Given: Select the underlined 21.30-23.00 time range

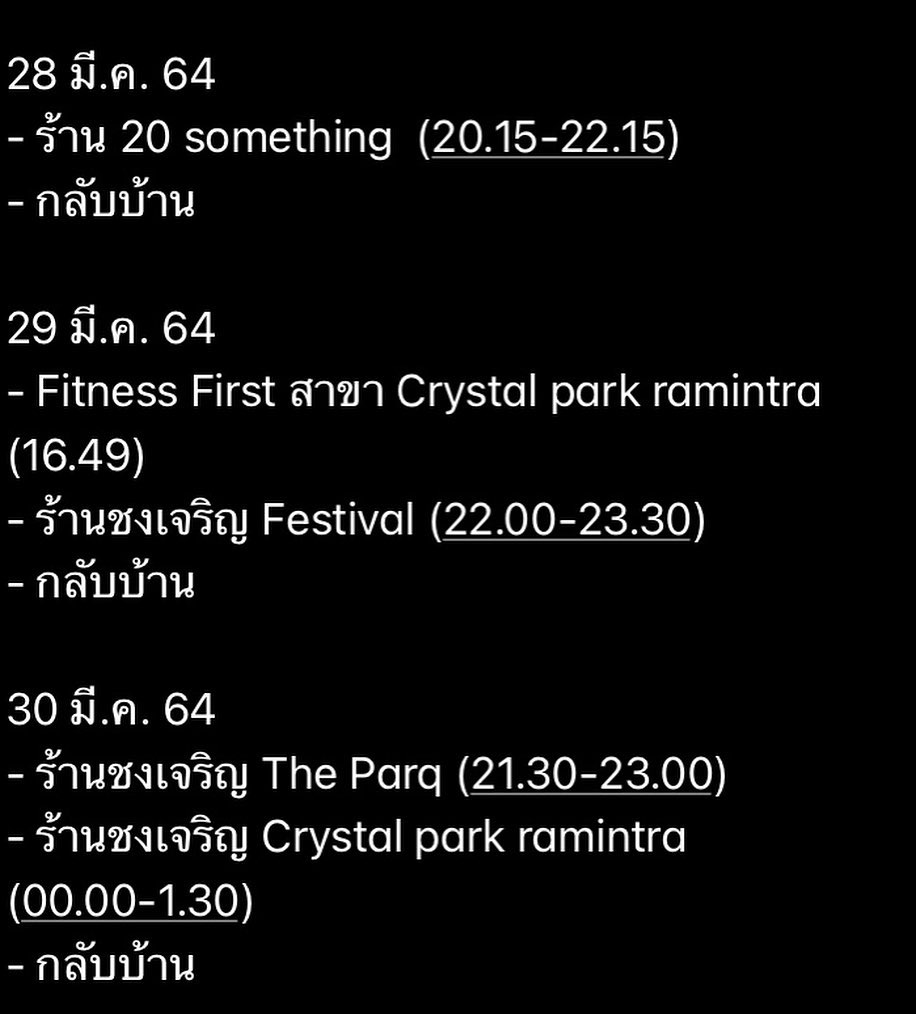Looking at the screenshot, I should click(x=592, y=774).
